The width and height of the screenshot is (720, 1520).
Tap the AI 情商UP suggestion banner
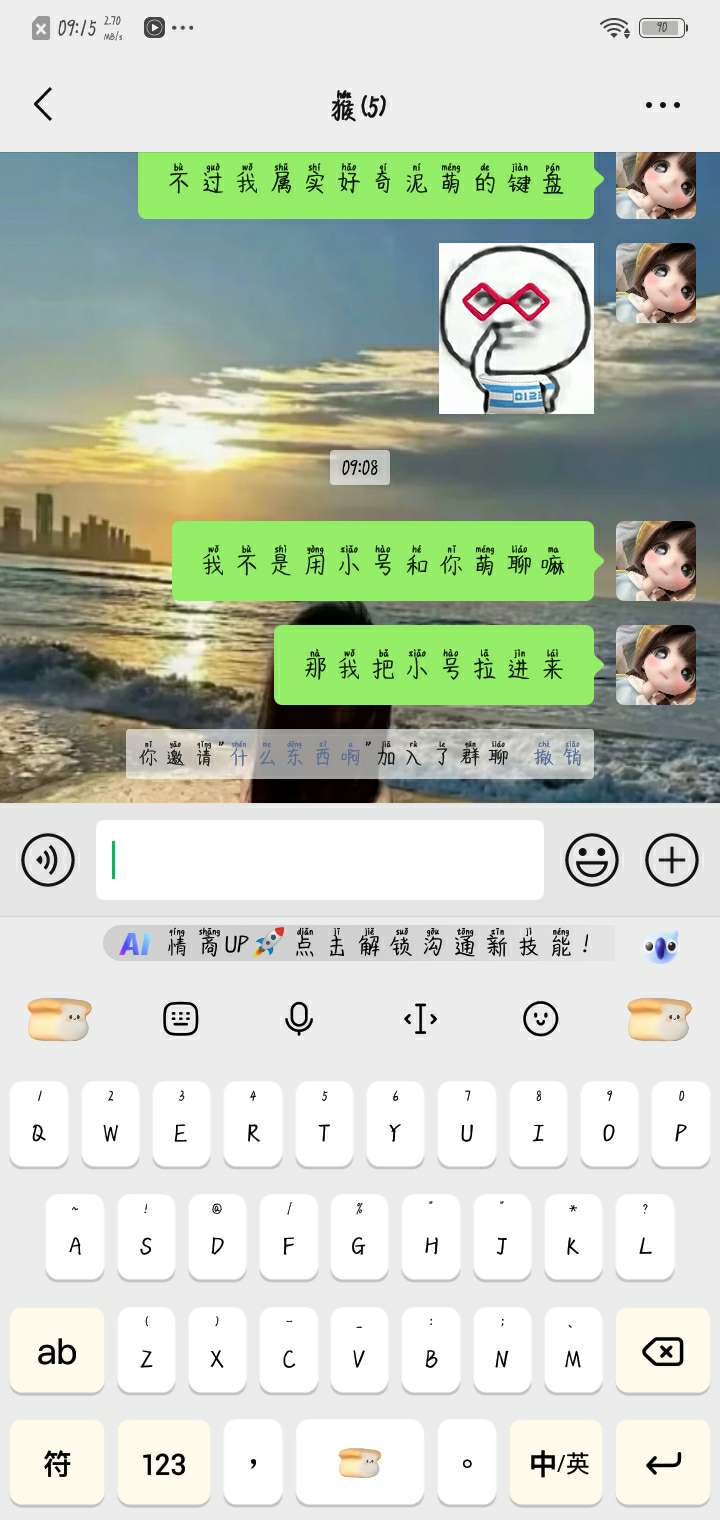pos(360,944)
